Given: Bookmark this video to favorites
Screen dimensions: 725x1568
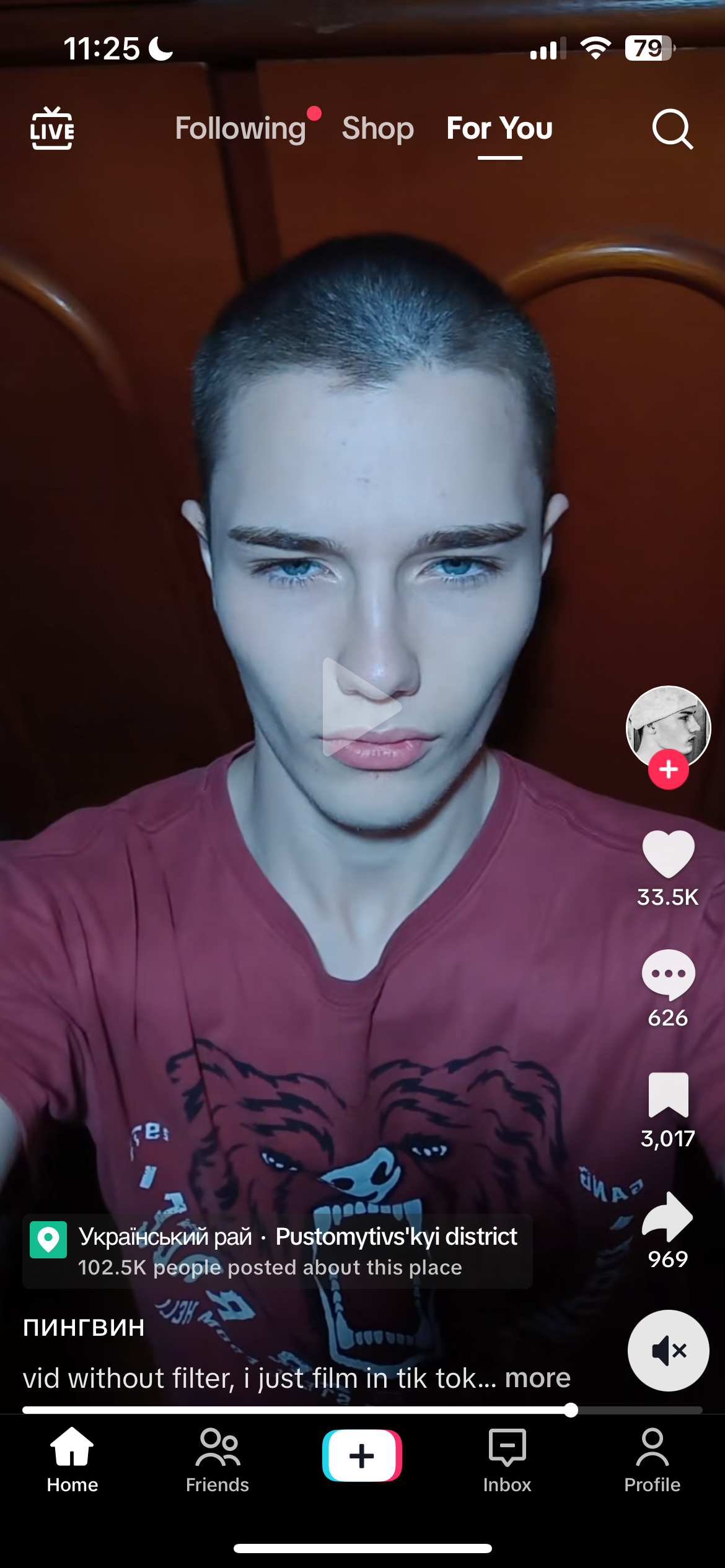Looking at the screenshot, I should click(668, 1095).
